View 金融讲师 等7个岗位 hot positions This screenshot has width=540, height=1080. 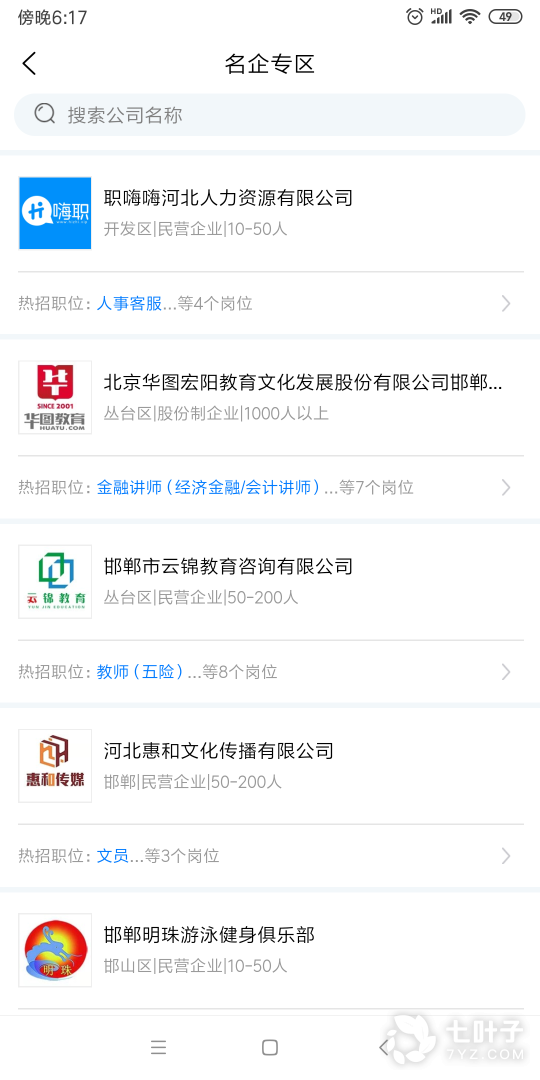coord(270,488)
